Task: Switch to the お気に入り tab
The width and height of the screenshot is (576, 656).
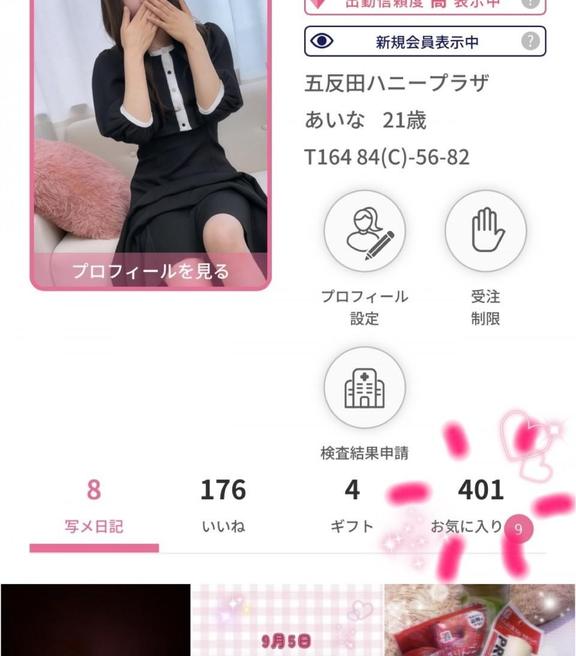Action: coord(481,507)
